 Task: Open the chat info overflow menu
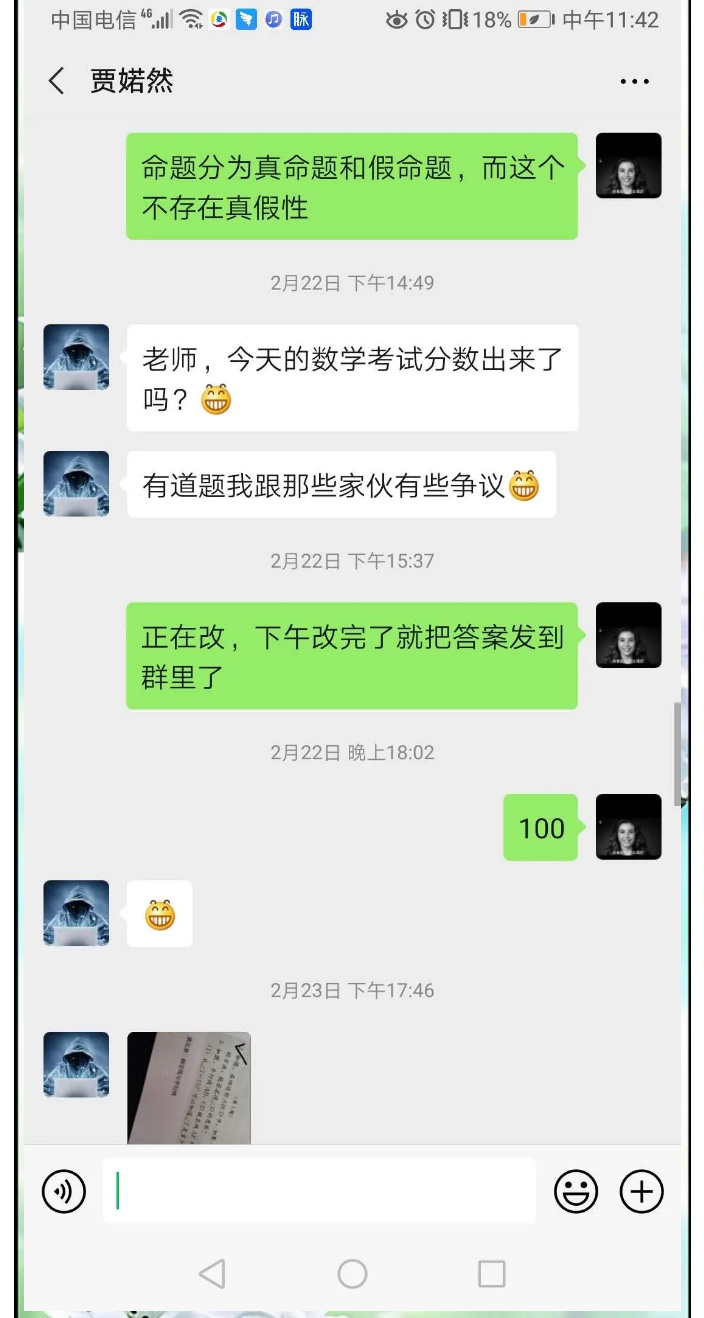pyautogui.click(x=634, y=82)
